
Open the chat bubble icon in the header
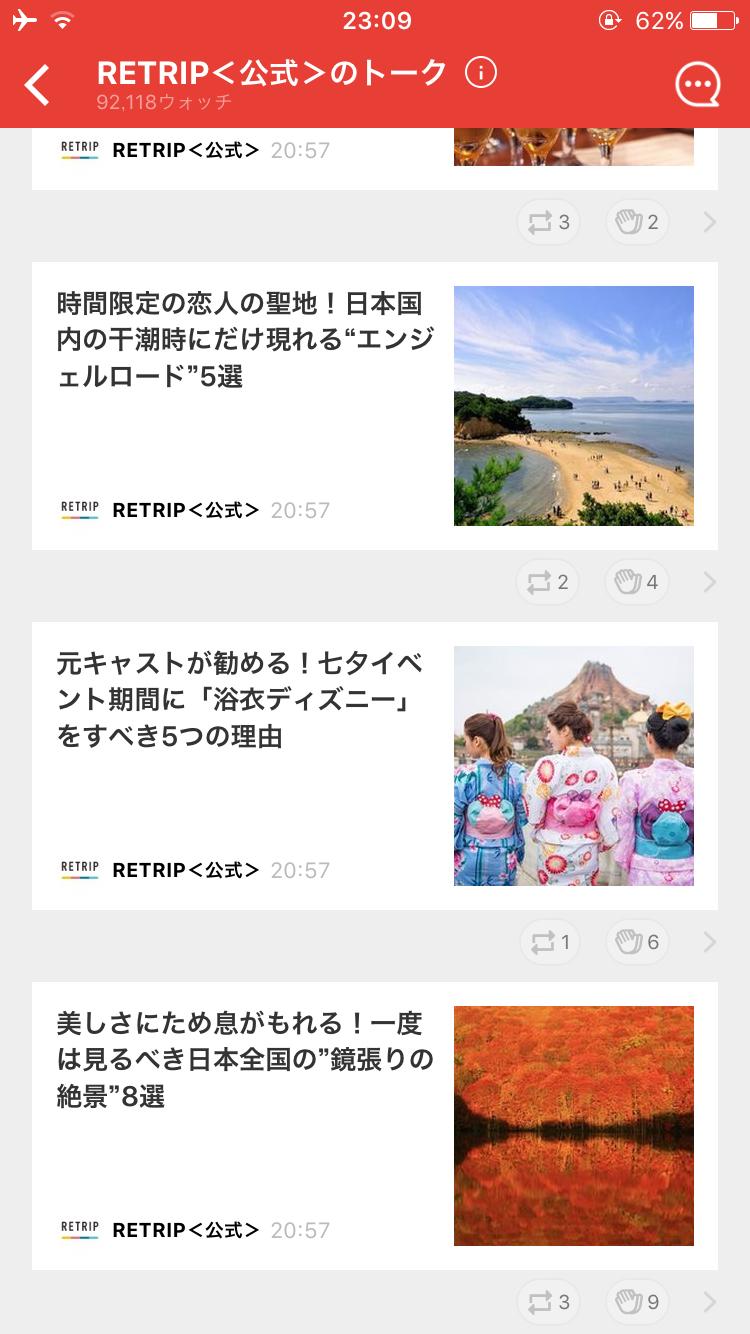coord(699,84)
